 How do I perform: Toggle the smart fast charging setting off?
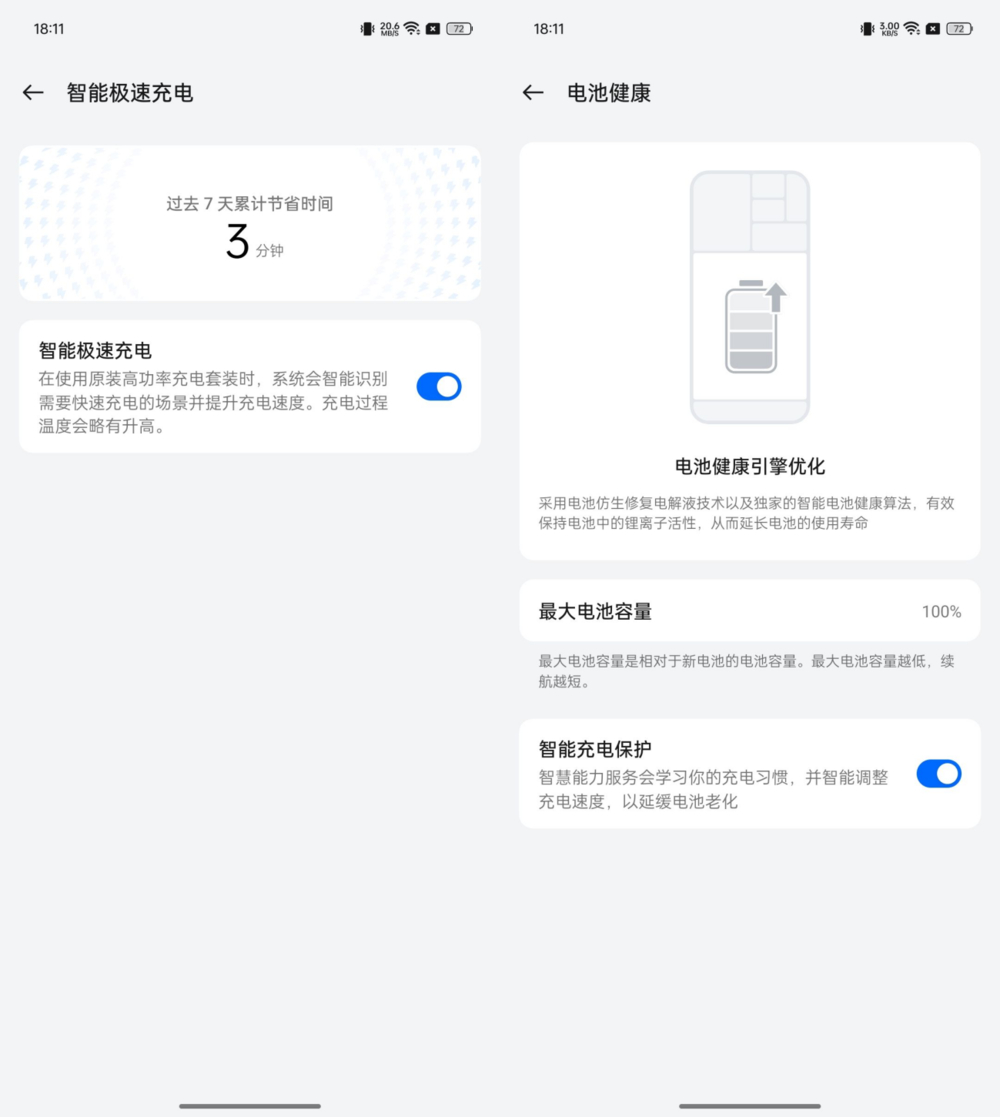438,386
